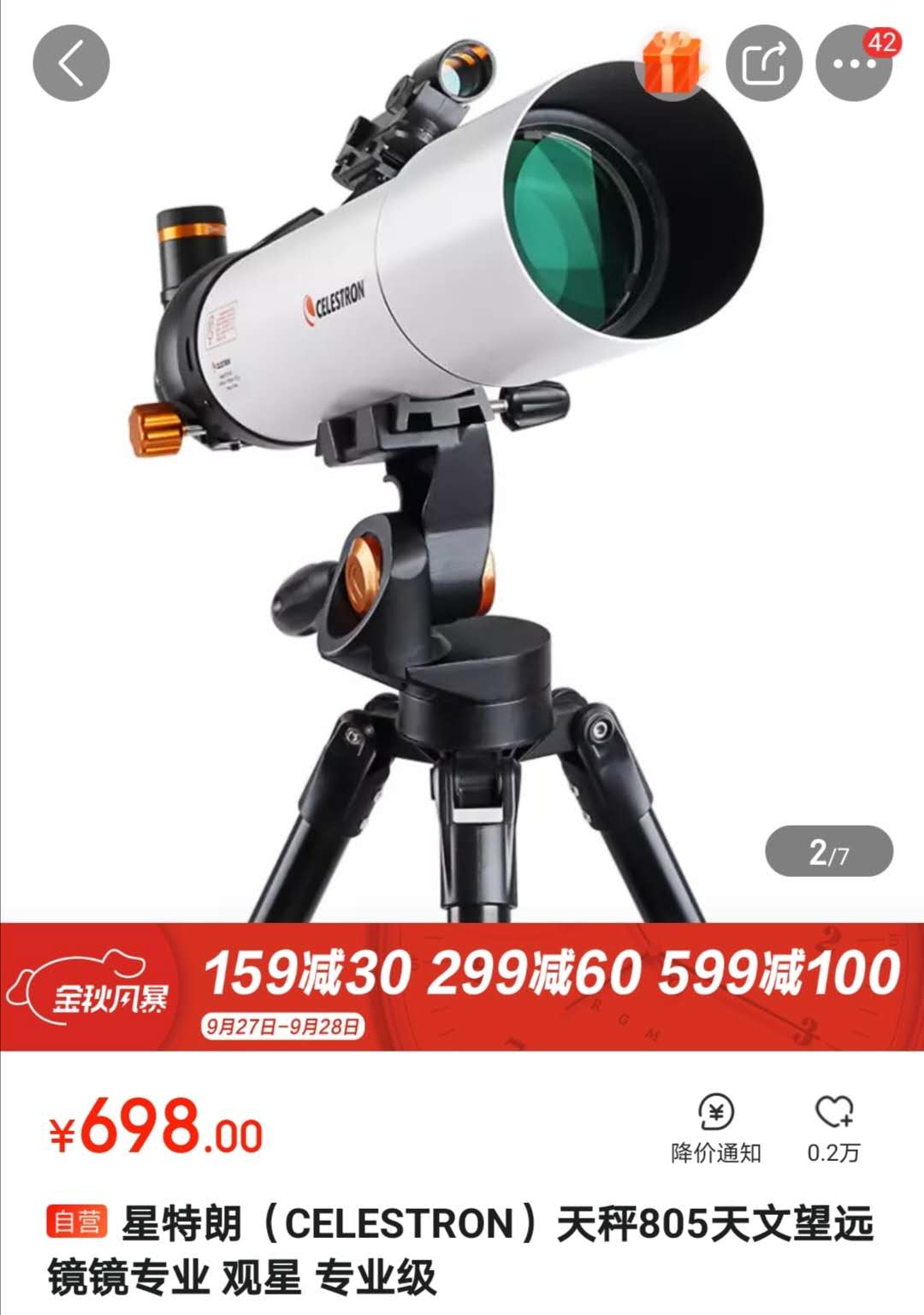The height and width of the screenshot is (1315, 924).
Task: Open the 金秋风暴 discount promotion banner
Action: coord(462,986)
